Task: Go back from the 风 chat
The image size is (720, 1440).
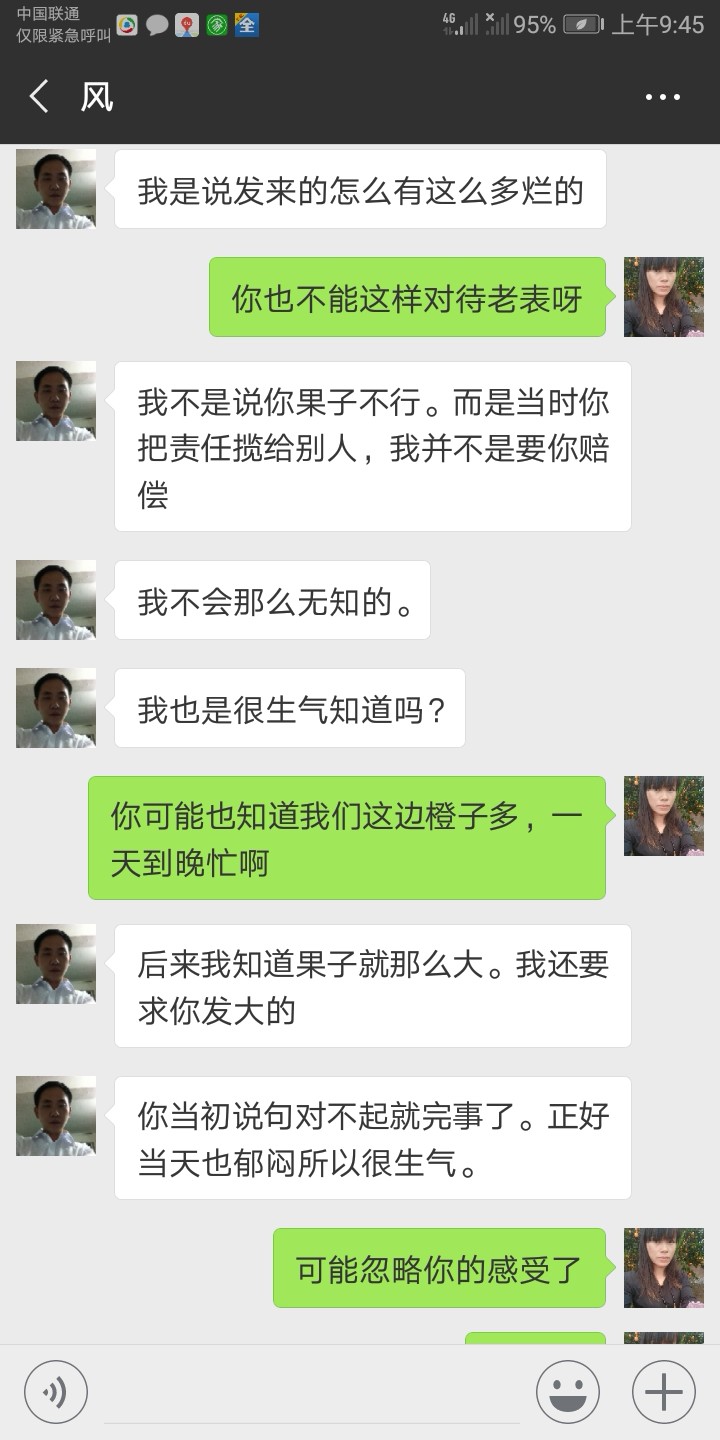Action: tap(39, 97)
